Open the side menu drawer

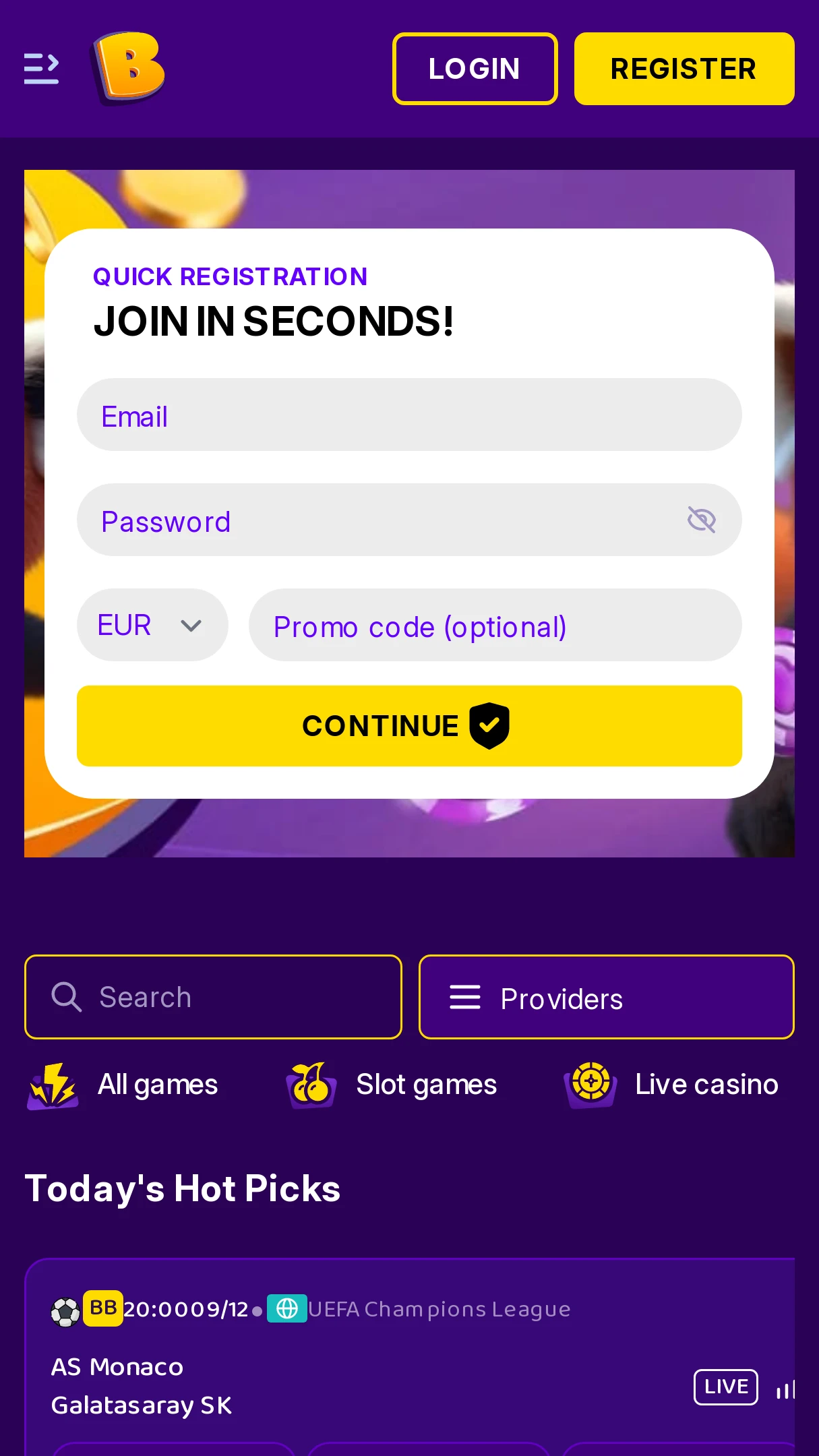[41, 69]
